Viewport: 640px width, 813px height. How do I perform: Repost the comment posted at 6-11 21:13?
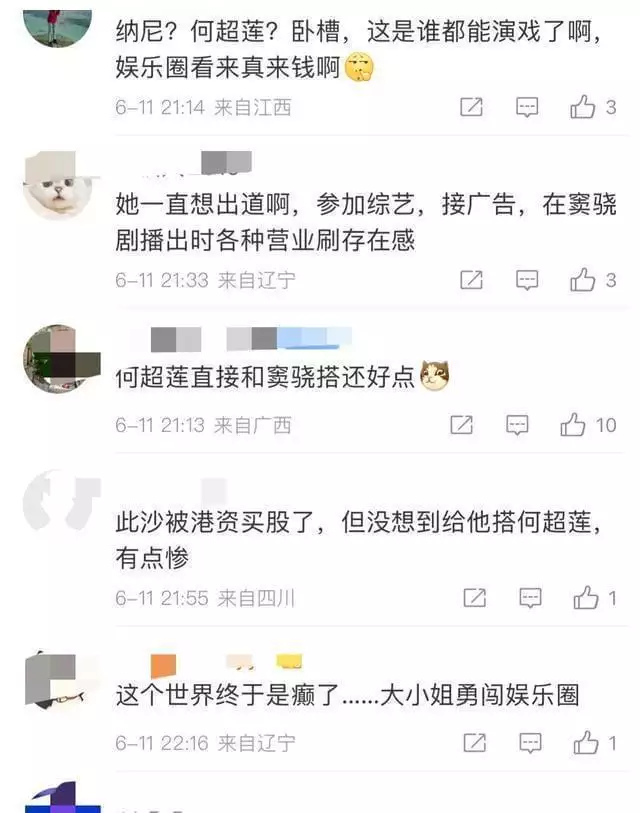pos(461,425)
